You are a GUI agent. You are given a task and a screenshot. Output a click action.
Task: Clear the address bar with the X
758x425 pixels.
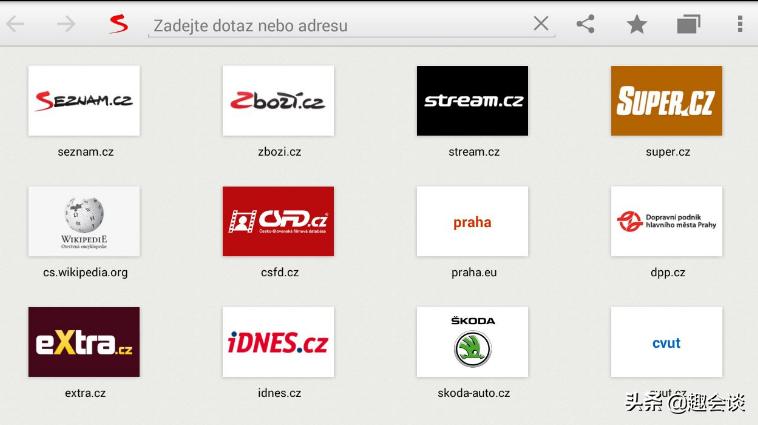coord(541,24)
